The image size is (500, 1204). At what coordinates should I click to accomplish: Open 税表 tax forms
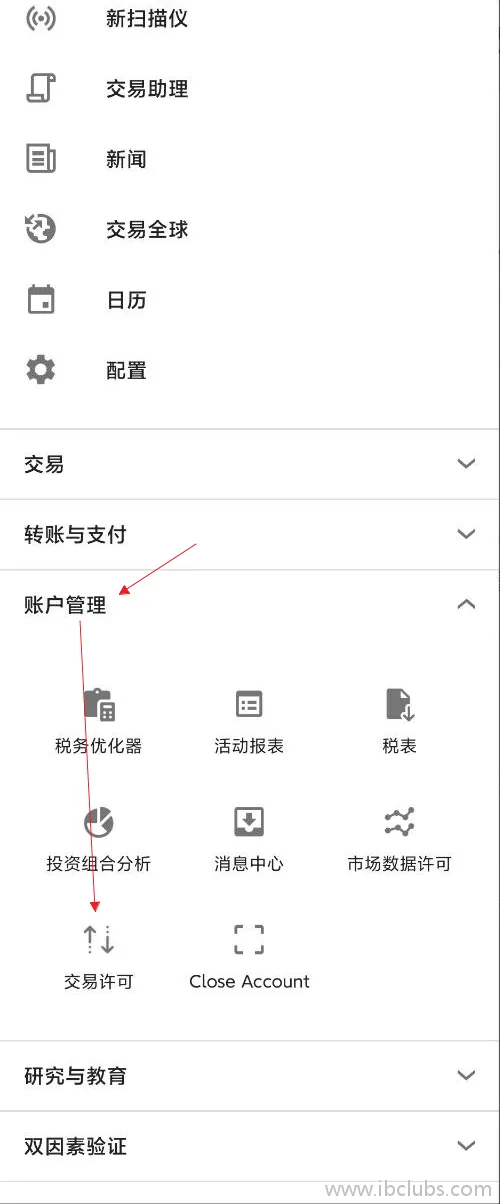click(x=399, y=721)
